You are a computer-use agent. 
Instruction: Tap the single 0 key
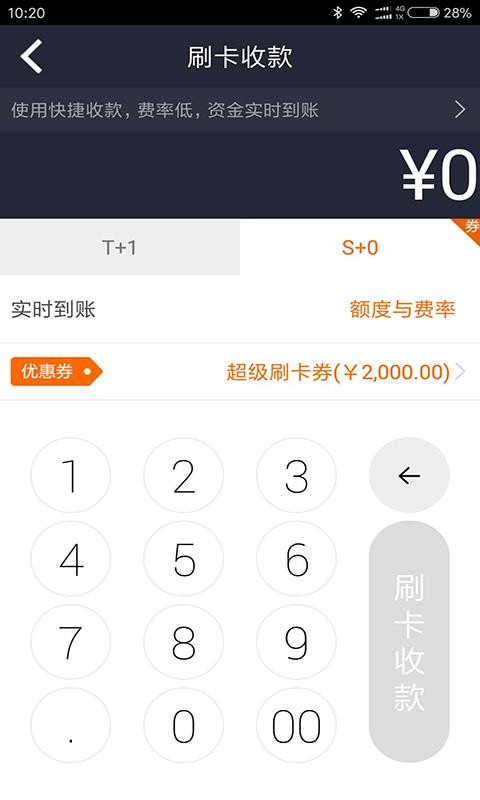(x=184, y=726)
